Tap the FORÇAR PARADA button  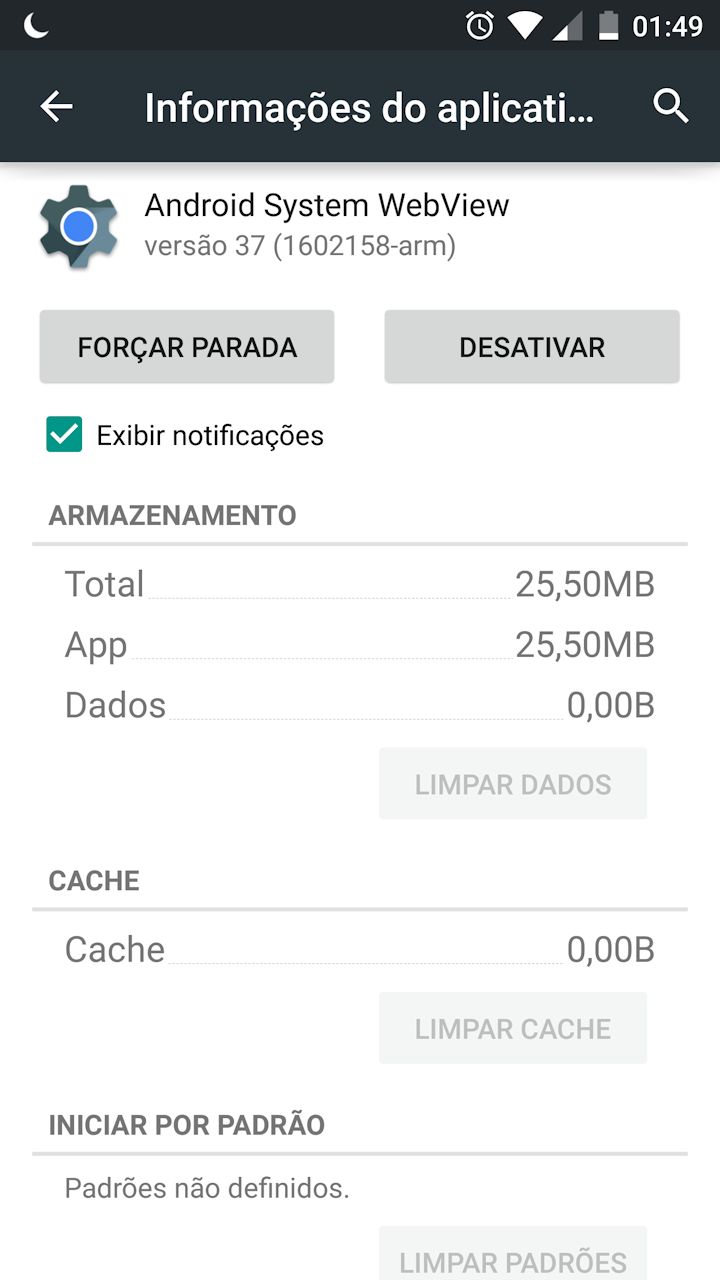[187, 347]
